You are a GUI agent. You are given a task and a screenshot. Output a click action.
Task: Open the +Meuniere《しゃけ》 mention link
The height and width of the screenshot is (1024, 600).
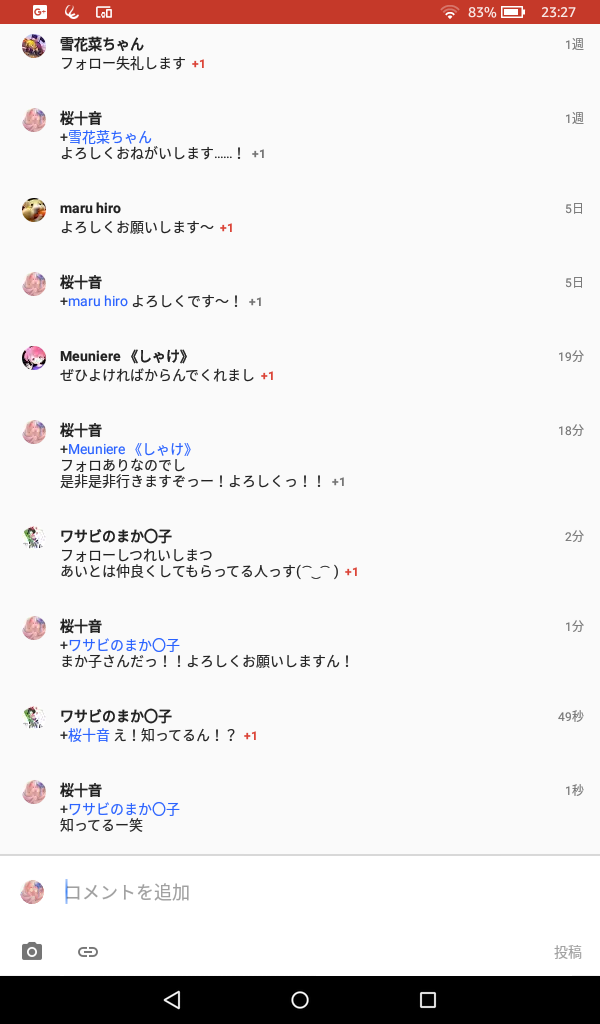[129, 449]
